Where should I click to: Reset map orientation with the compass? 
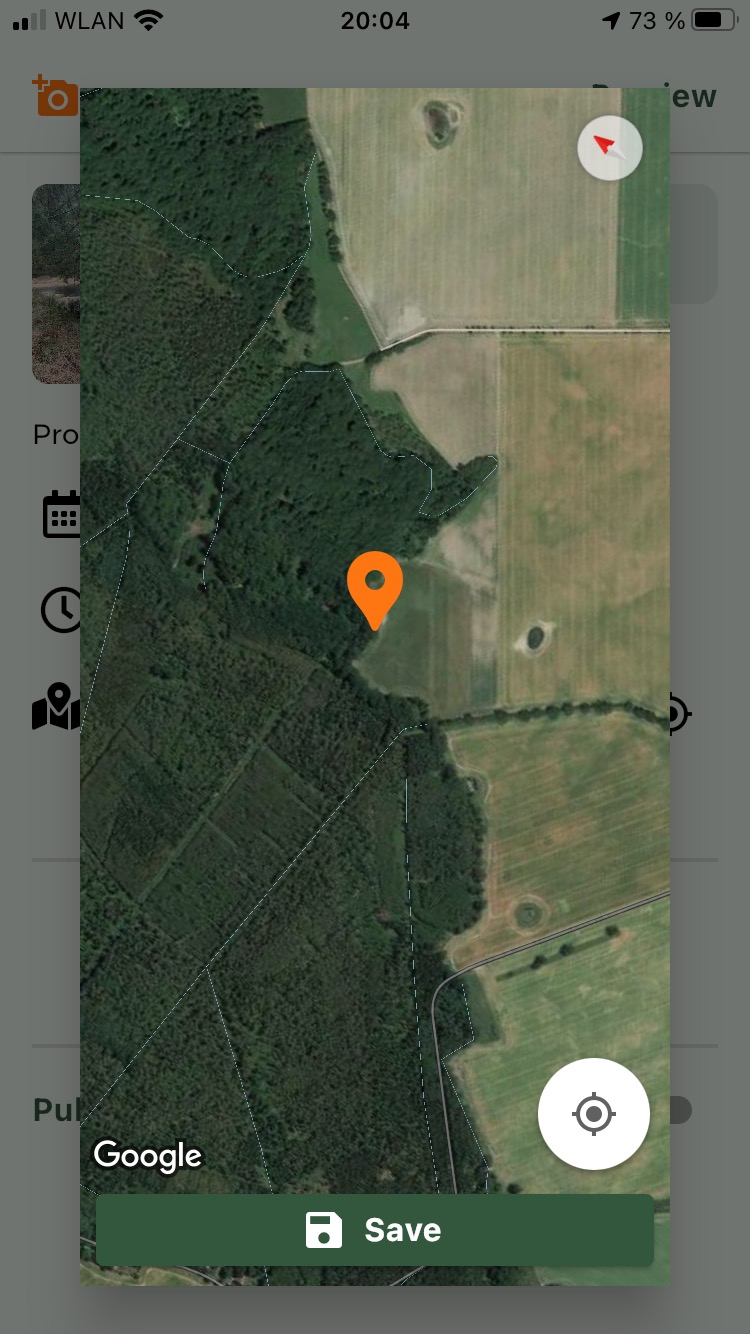coord(610,148)
